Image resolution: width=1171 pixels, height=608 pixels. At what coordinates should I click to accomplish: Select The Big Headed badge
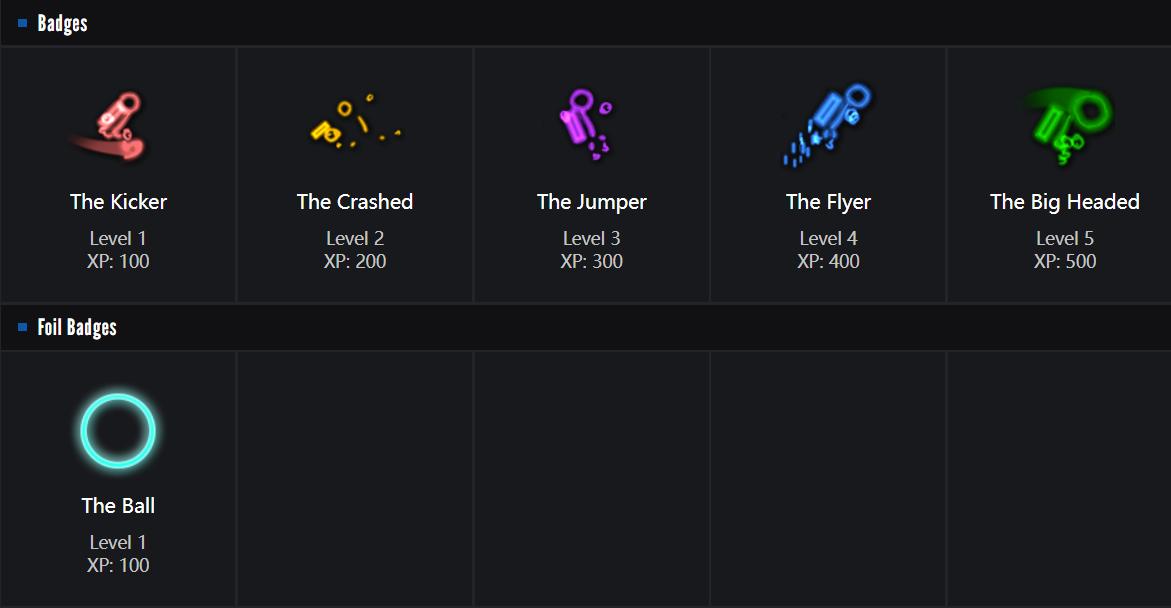click(1064, 175)
